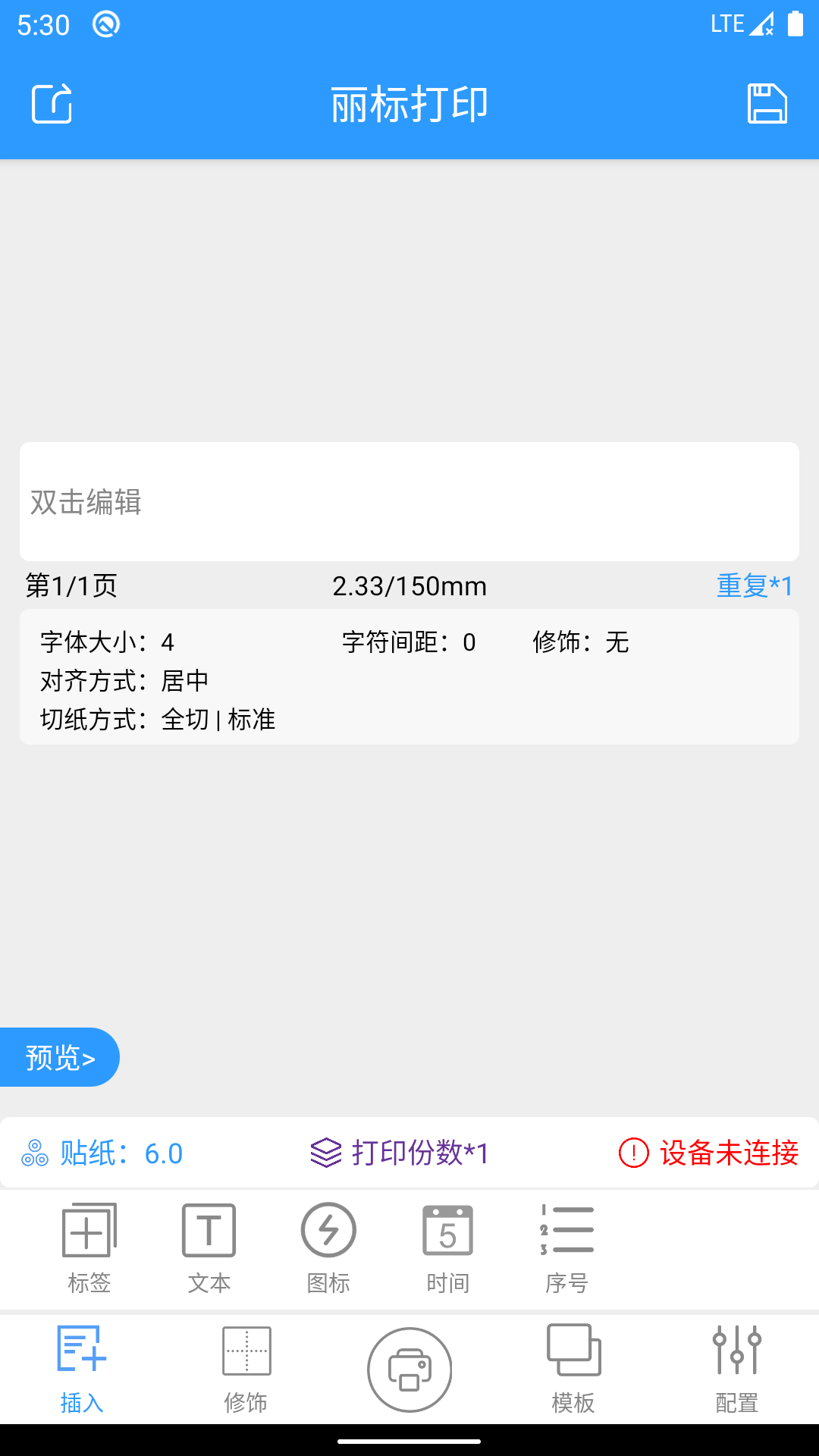Click the save icon in the top right
Screen dimensions: 819x1456
click(767, 105)
